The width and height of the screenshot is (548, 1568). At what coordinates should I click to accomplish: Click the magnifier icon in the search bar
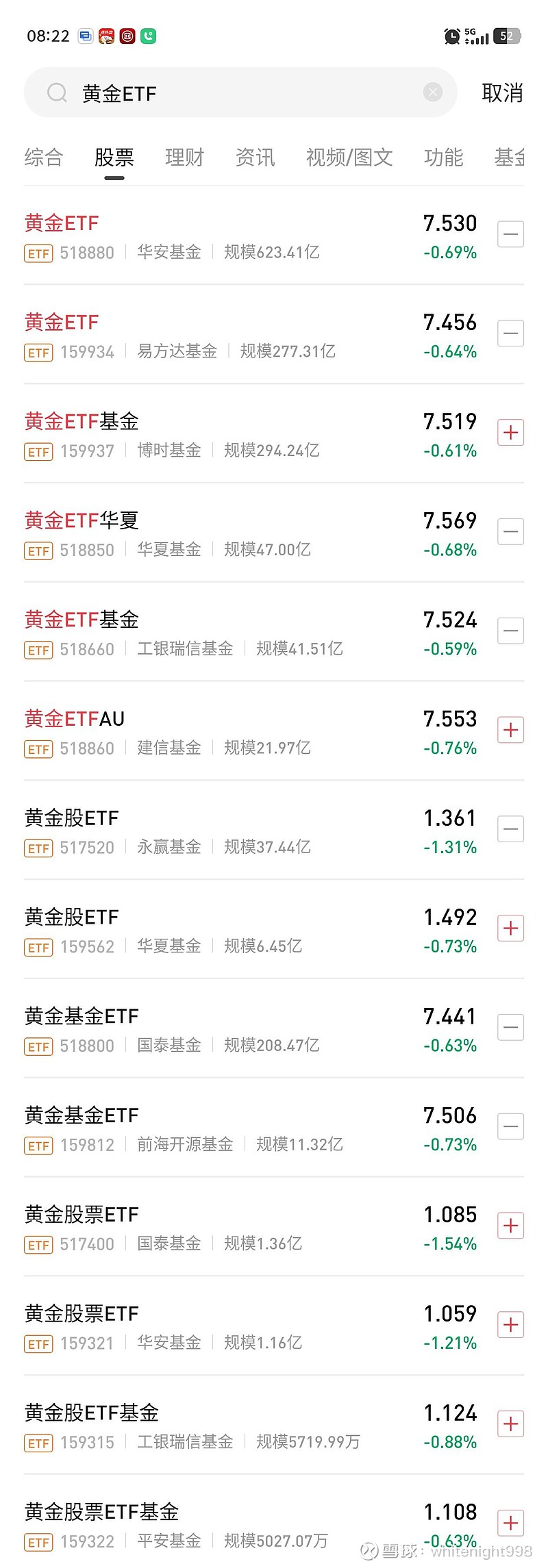click(57, 92)
